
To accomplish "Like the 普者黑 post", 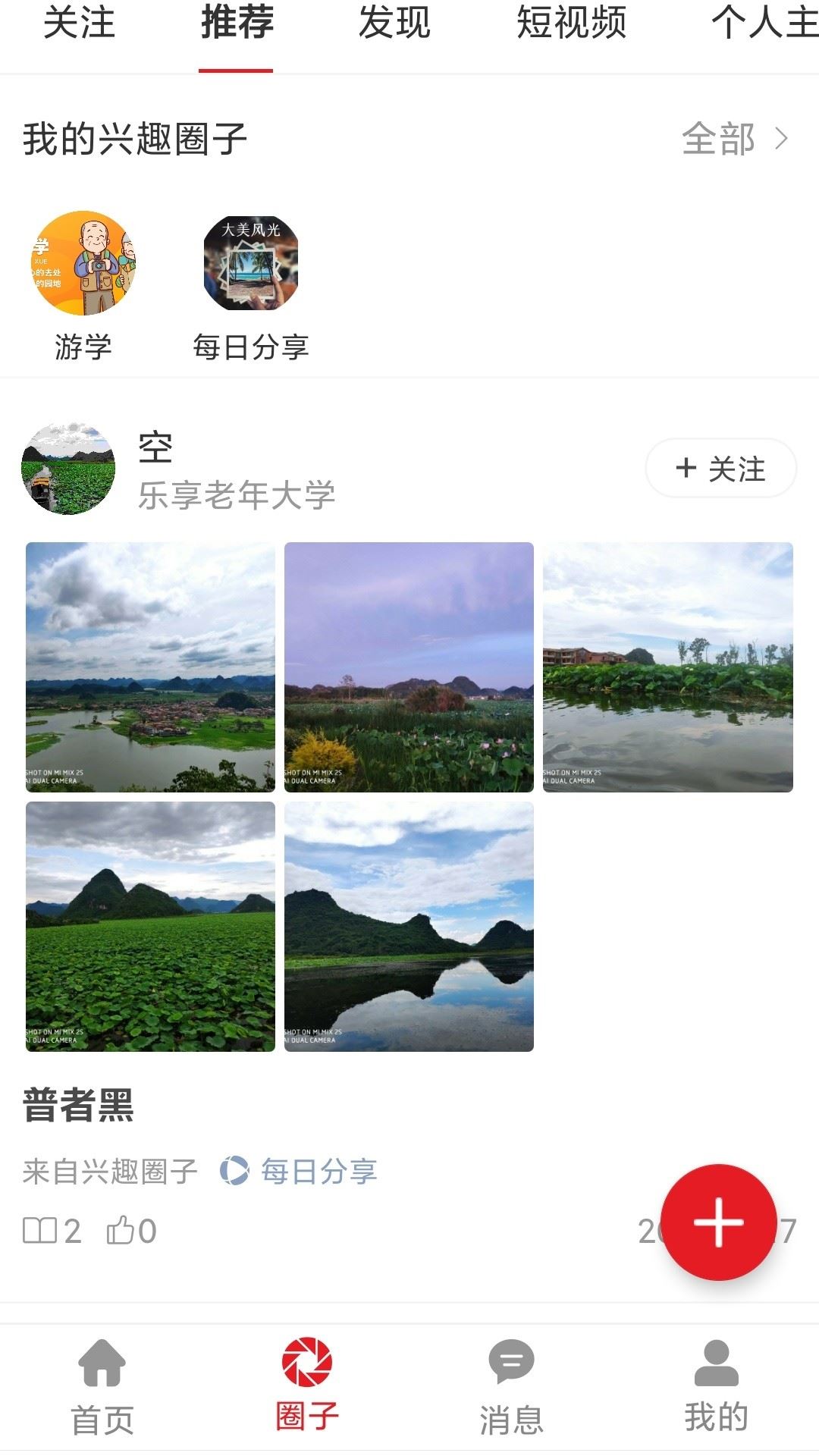I will click(x=132, y=1231).
